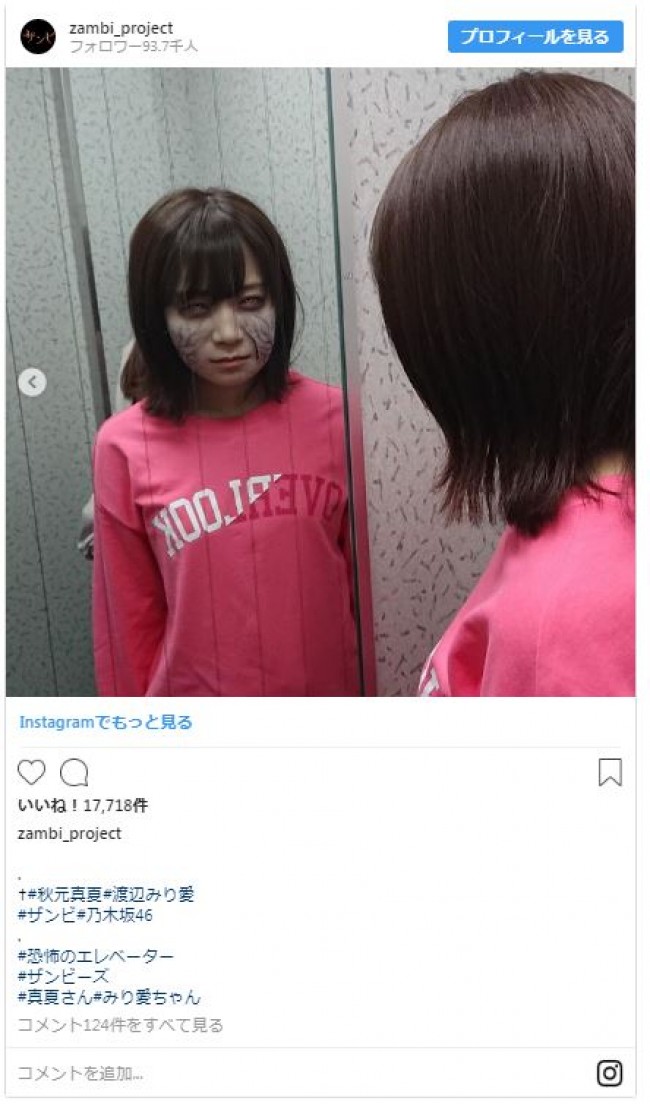Viewport: 650px width, 1104px height.
Task: Open the Instagramでもっと見る link
Action: [105, 721]
